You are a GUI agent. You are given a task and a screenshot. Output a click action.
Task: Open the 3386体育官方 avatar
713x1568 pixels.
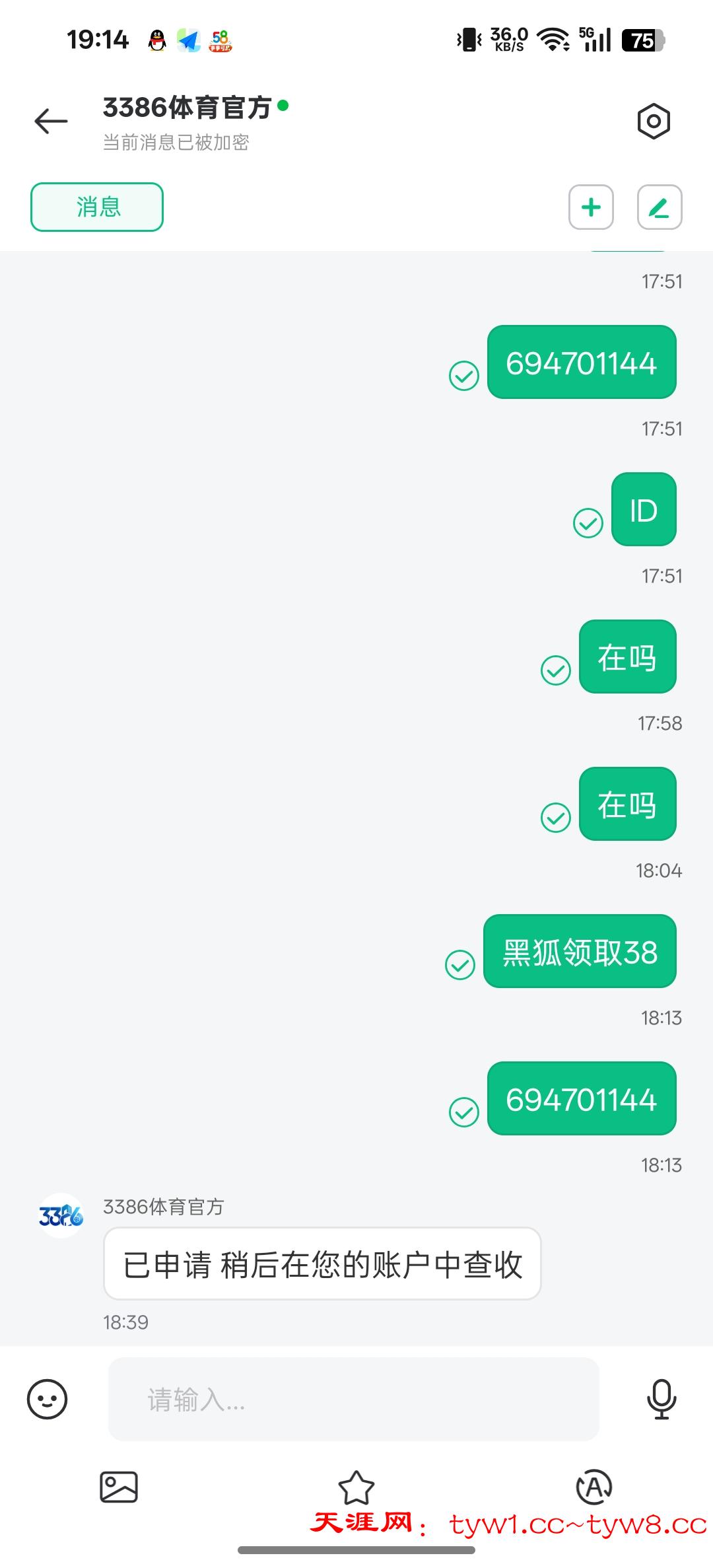[61, 1215]
